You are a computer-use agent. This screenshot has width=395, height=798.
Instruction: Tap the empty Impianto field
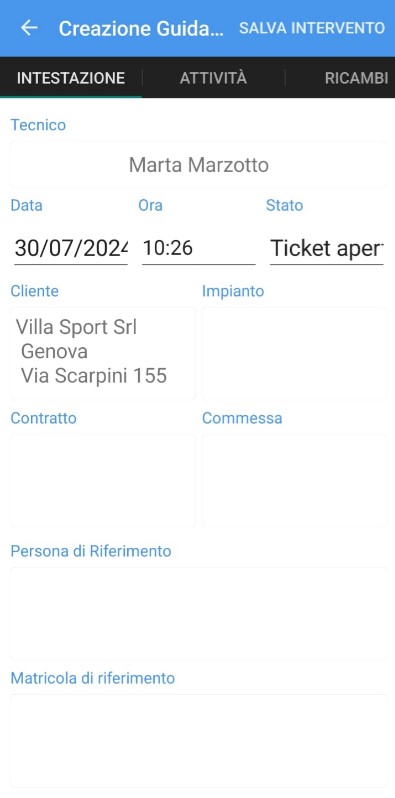pyautogui.click(x=295, y=353)
